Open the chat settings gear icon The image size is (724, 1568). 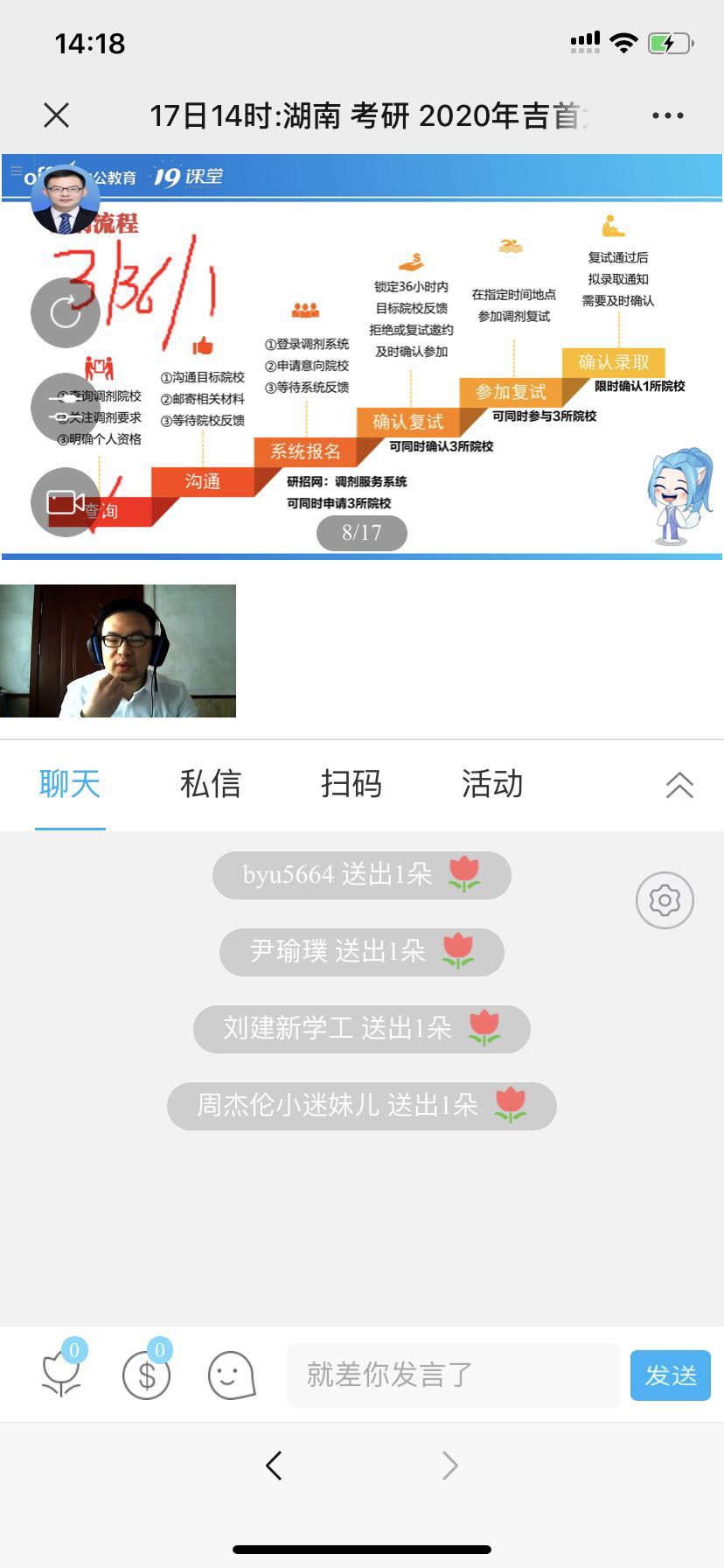coord(665,899)
